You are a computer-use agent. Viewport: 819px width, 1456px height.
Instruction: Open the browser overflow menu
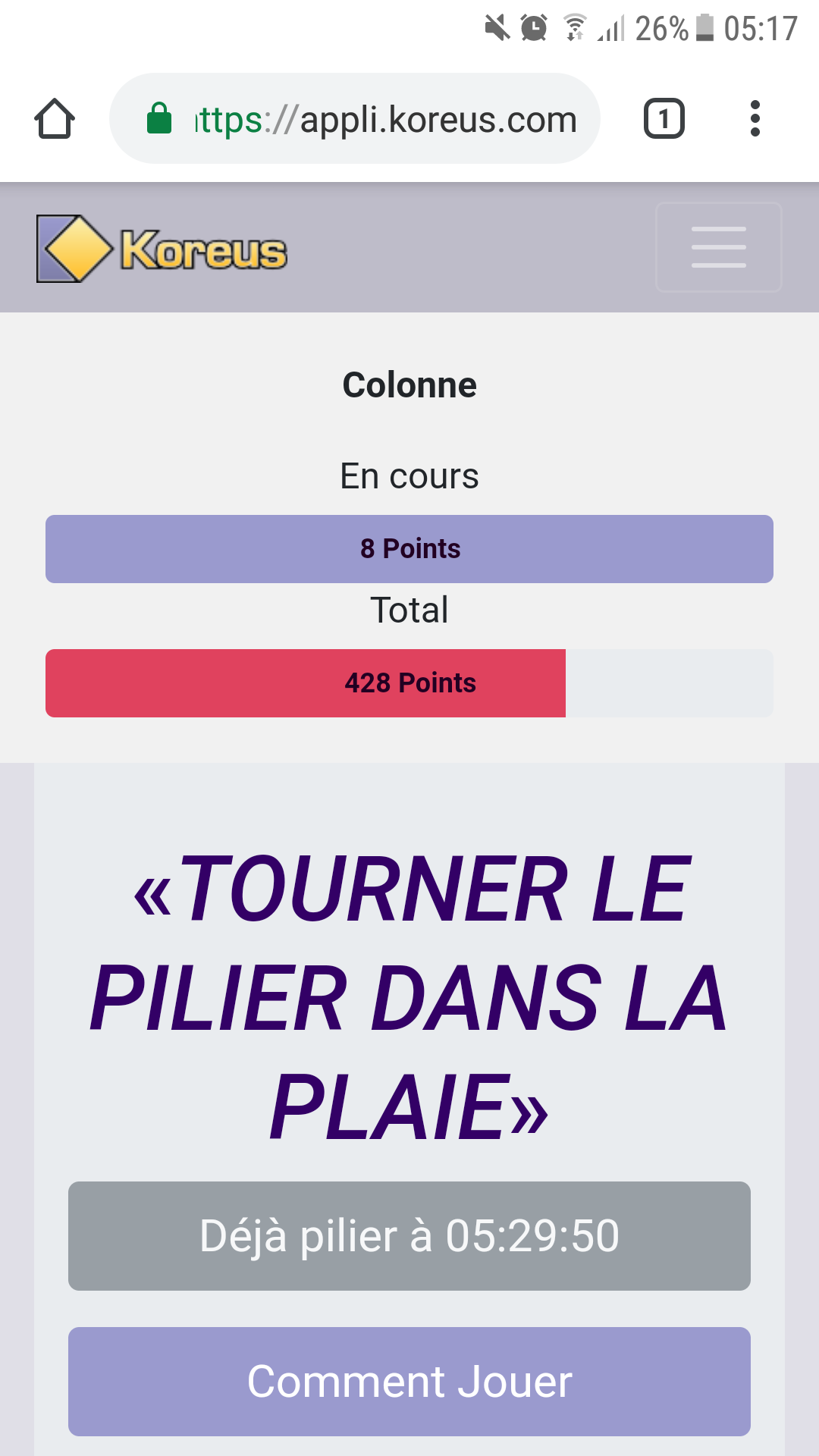[x=755, y=119]
